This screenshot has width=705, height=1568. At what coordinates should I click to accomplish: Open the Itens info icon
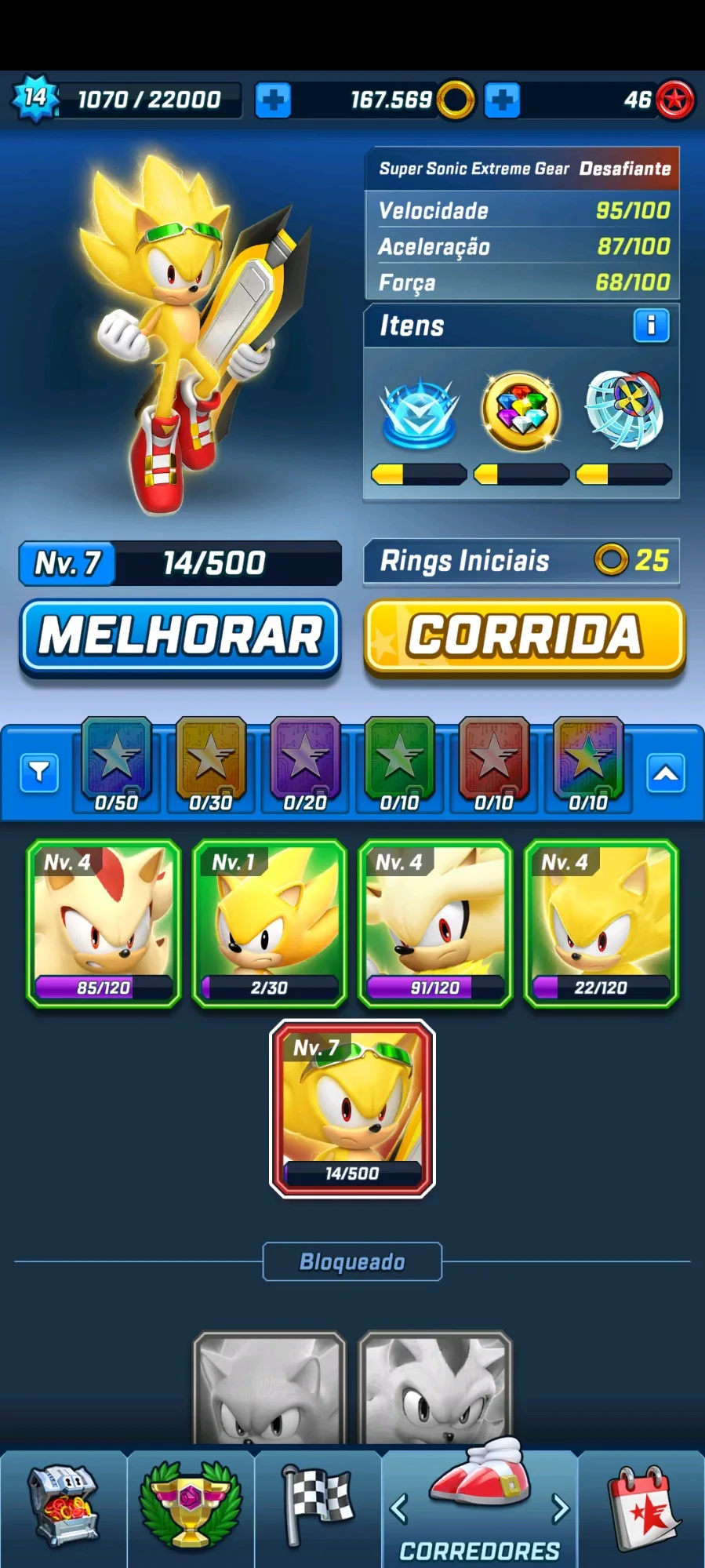coord(651,326)
